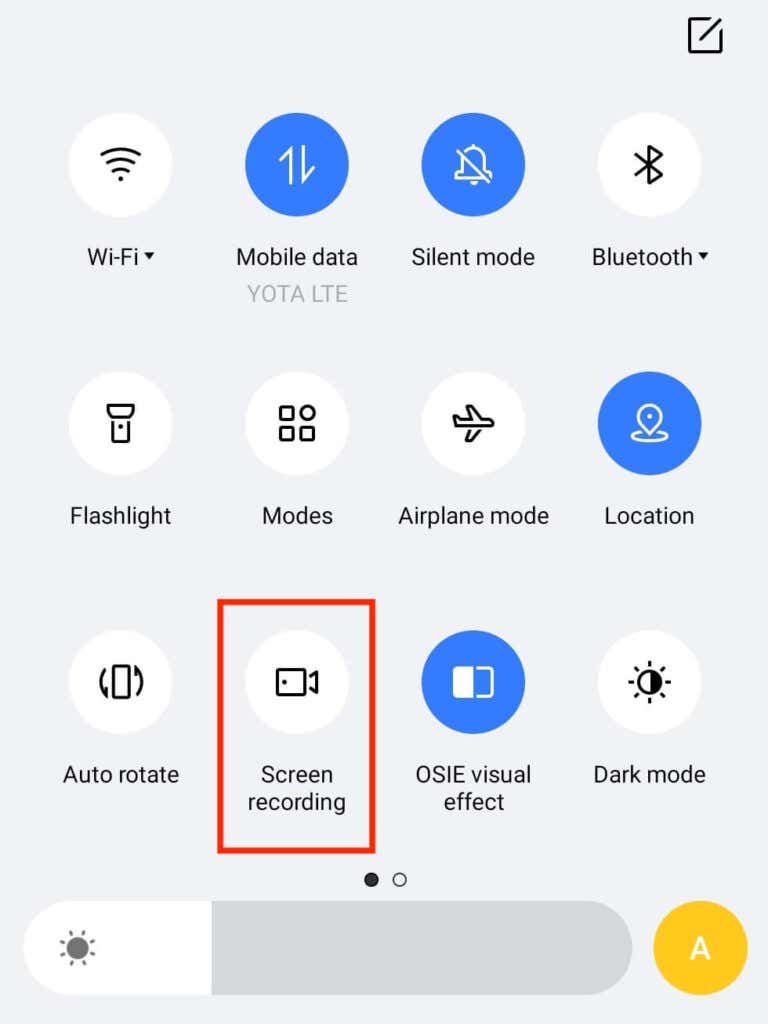The width and height of the screenshot is (768, 1024).
Task: Turn off Silent mode
Action: (x=473, y=164)
